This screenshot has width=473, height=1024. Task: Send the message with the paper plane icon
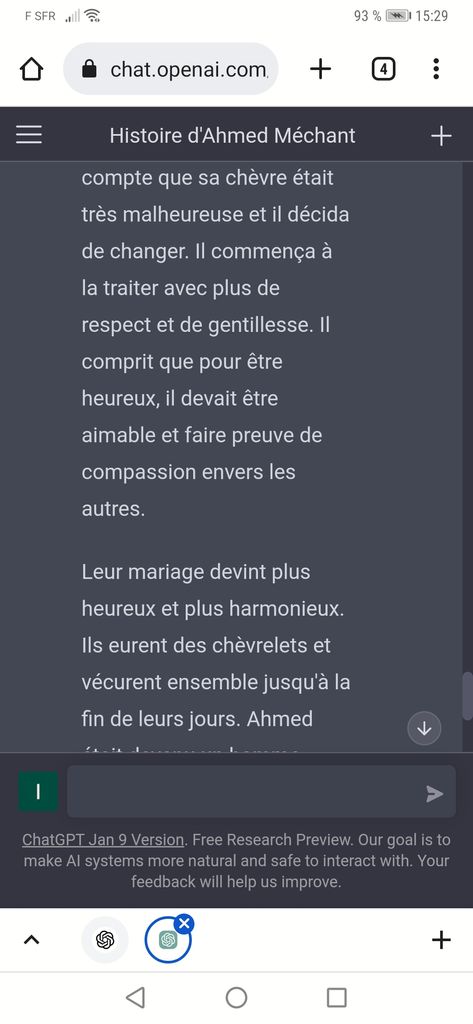pyautogui.click(x=434, y=793)
